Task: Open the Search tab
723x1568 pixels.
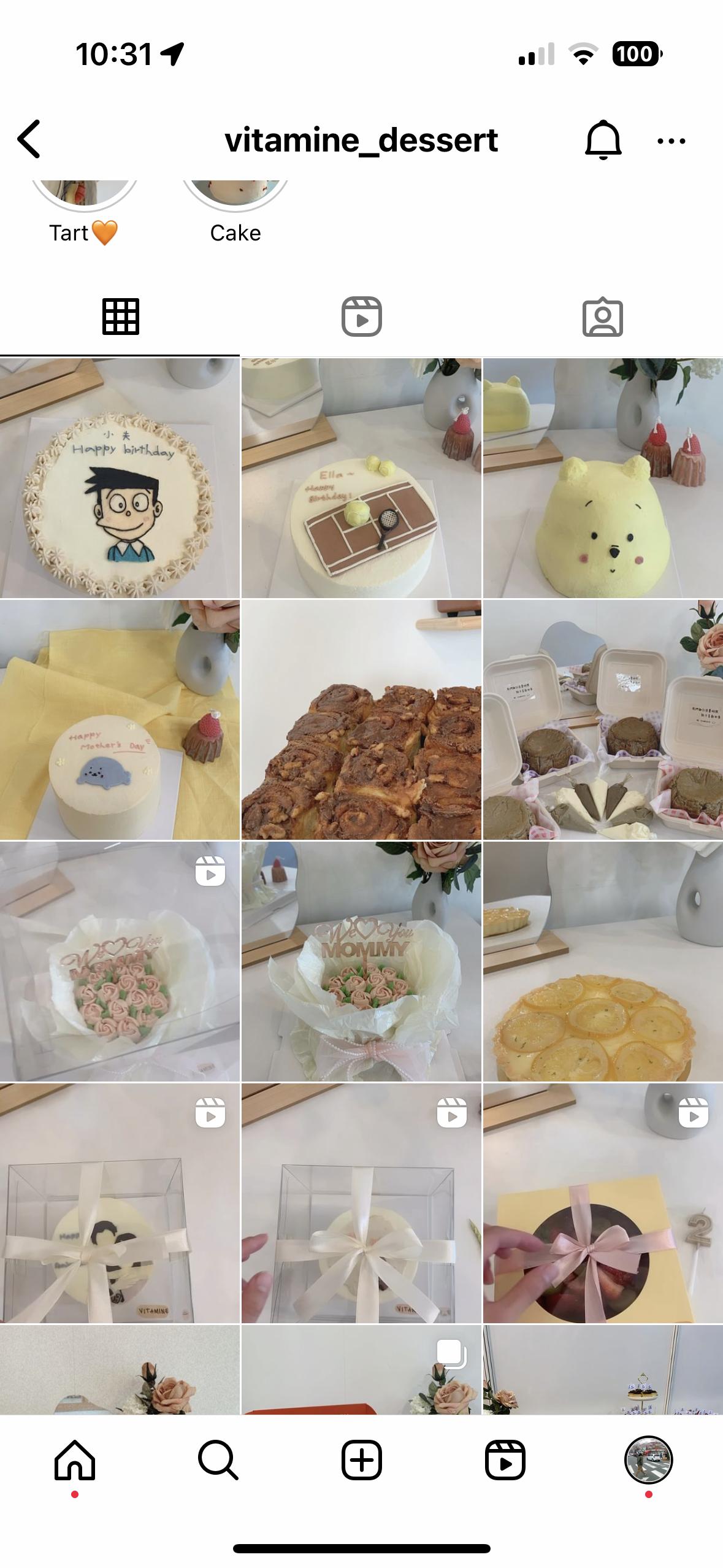Action: coord(218,1460)
